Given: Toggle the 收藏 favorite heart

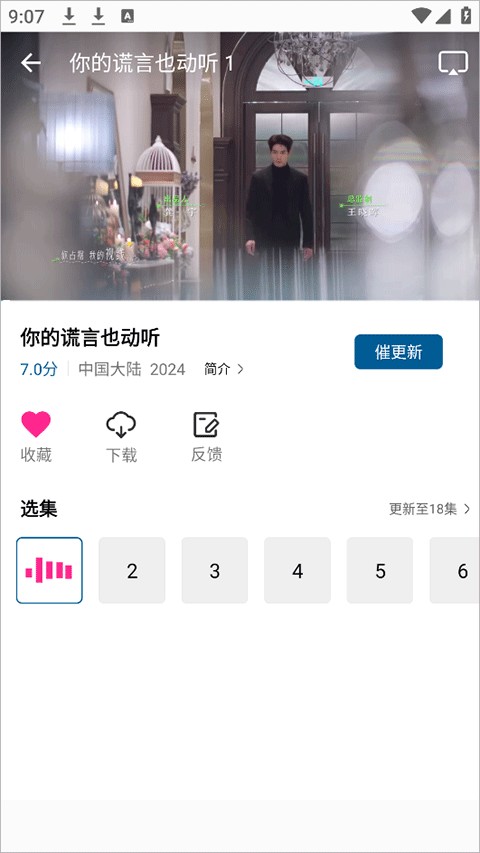Looking at the screenshot, I should tap(36, 437).
